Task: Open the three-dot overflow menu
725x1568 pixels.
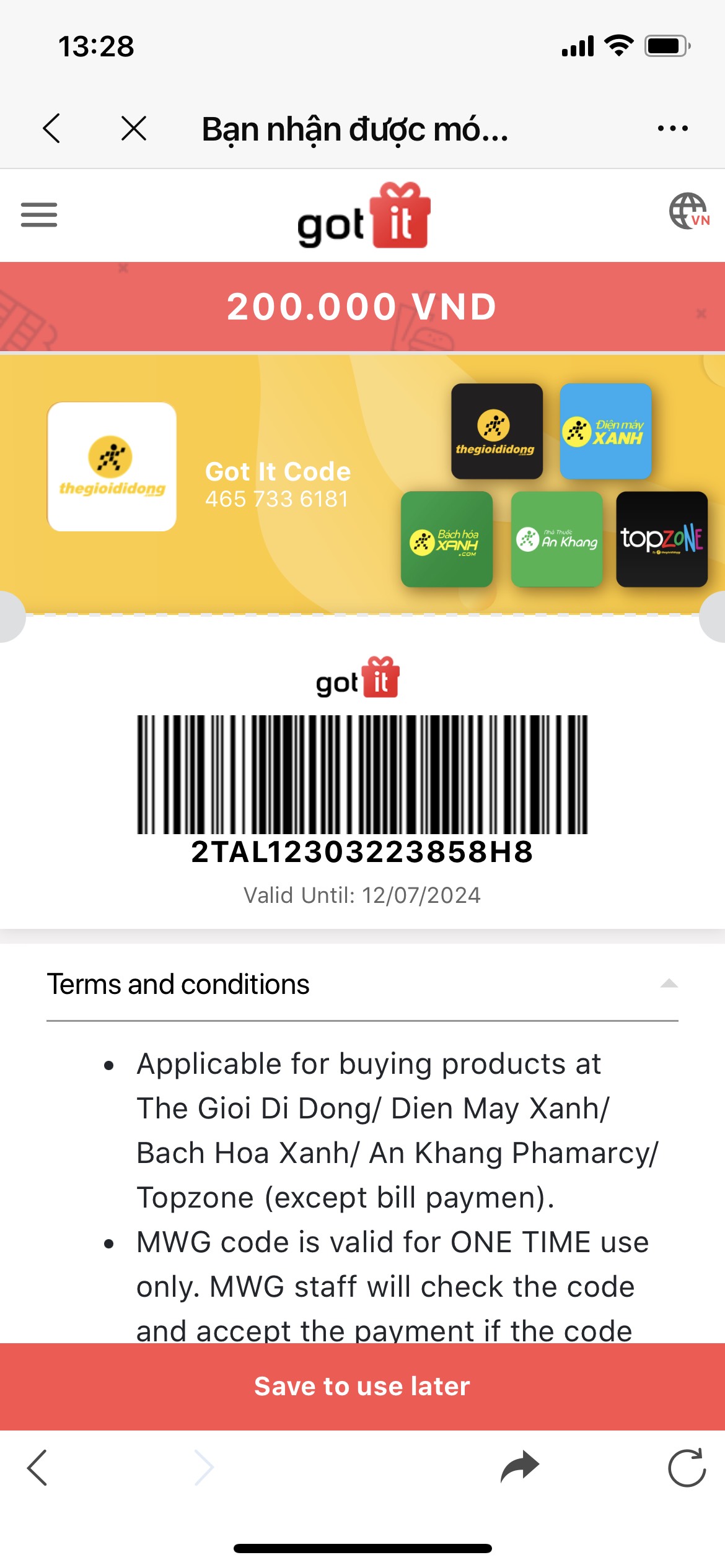Action: click(672, 128)
